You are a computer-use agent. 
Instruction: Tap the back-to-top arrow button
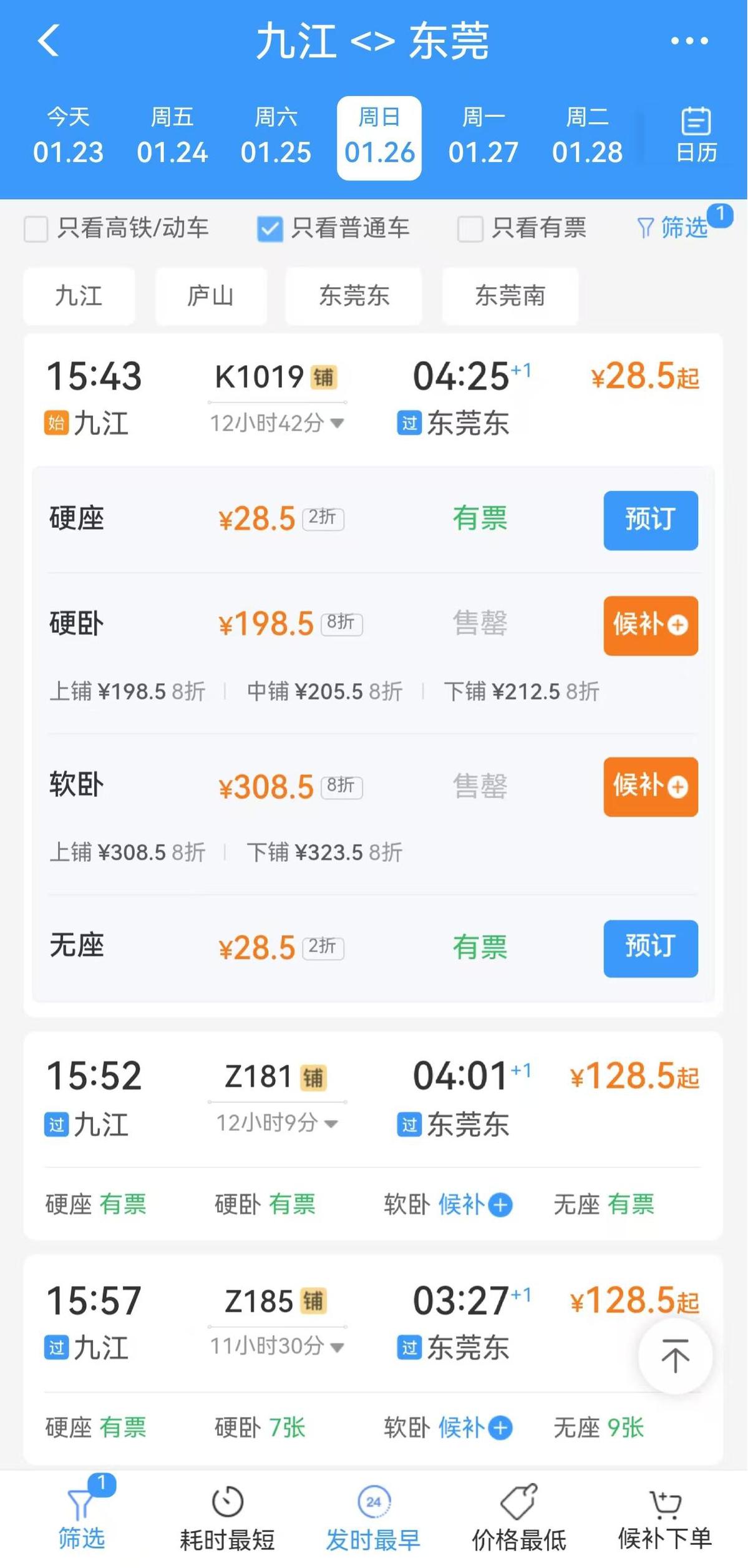point(675,1357)
